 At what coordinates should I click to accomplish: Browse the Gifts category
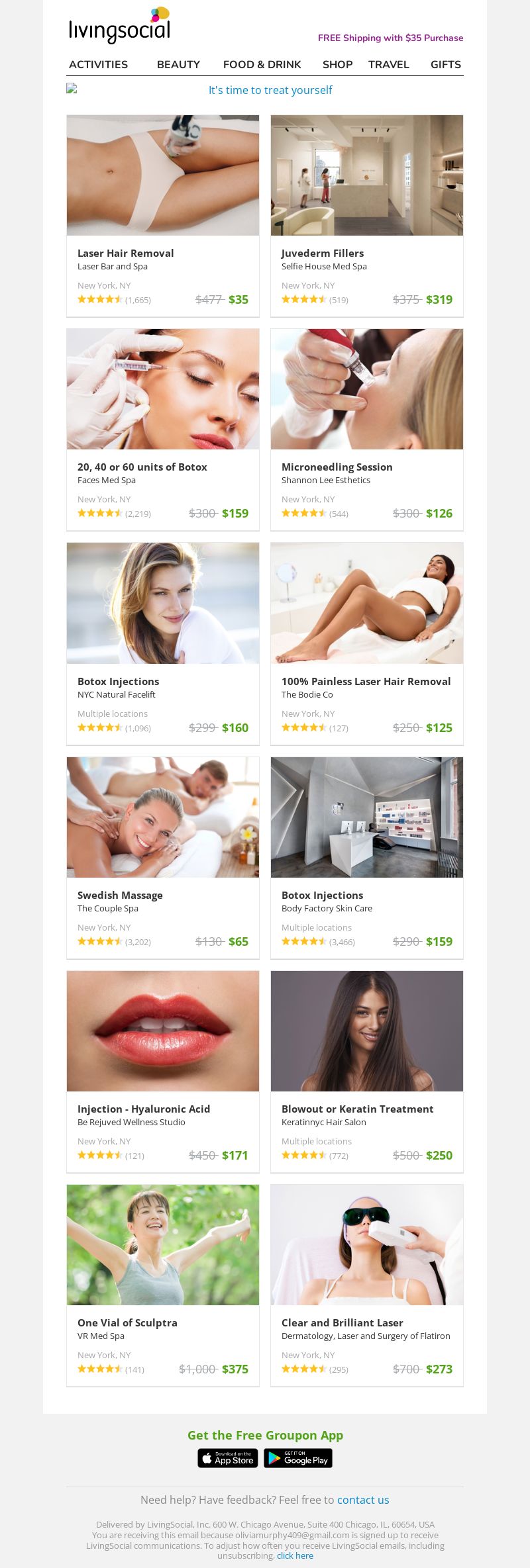pos(445,64)
